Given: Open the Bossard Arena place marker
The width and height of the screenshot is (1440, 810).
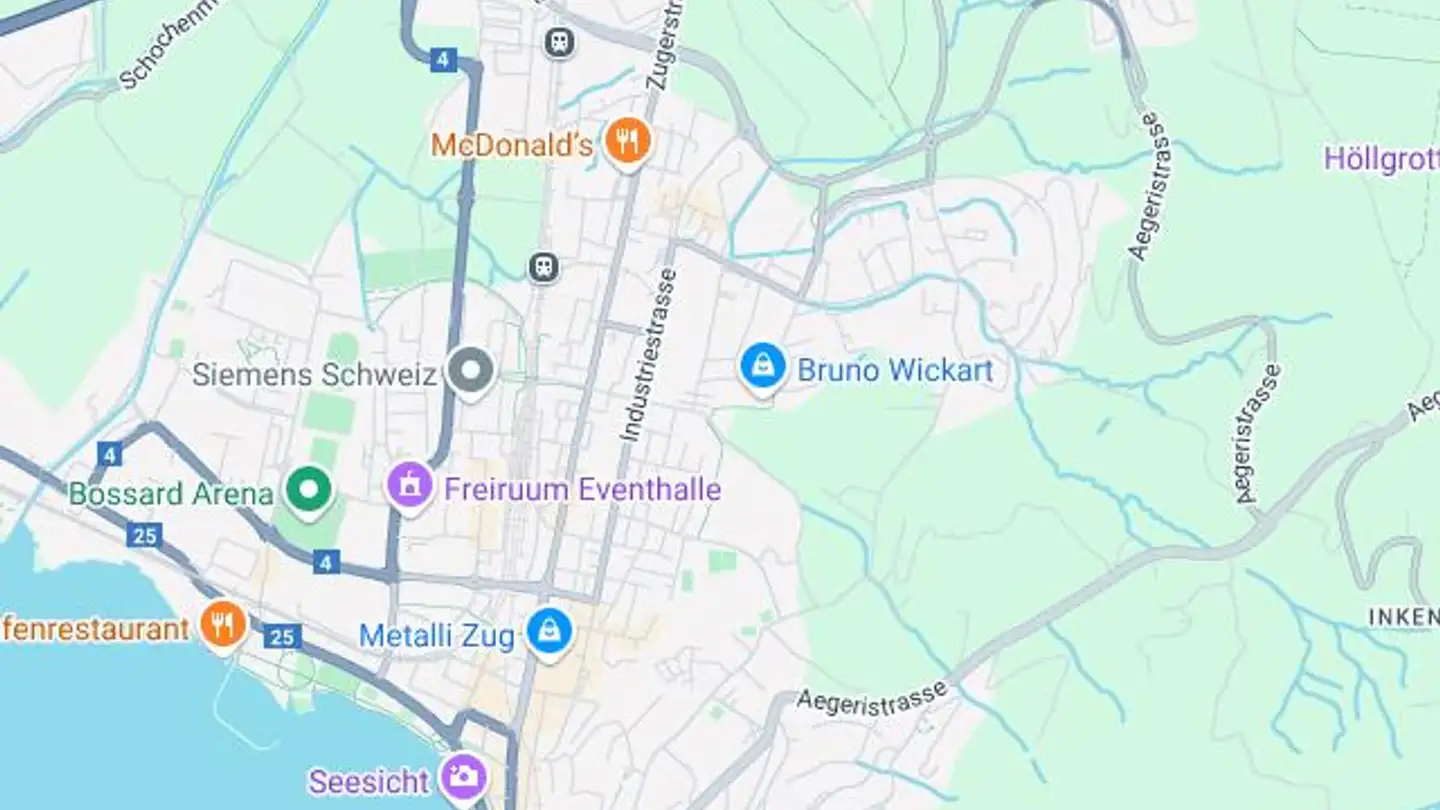Looking at the screenshot, I should coord(309,490).
